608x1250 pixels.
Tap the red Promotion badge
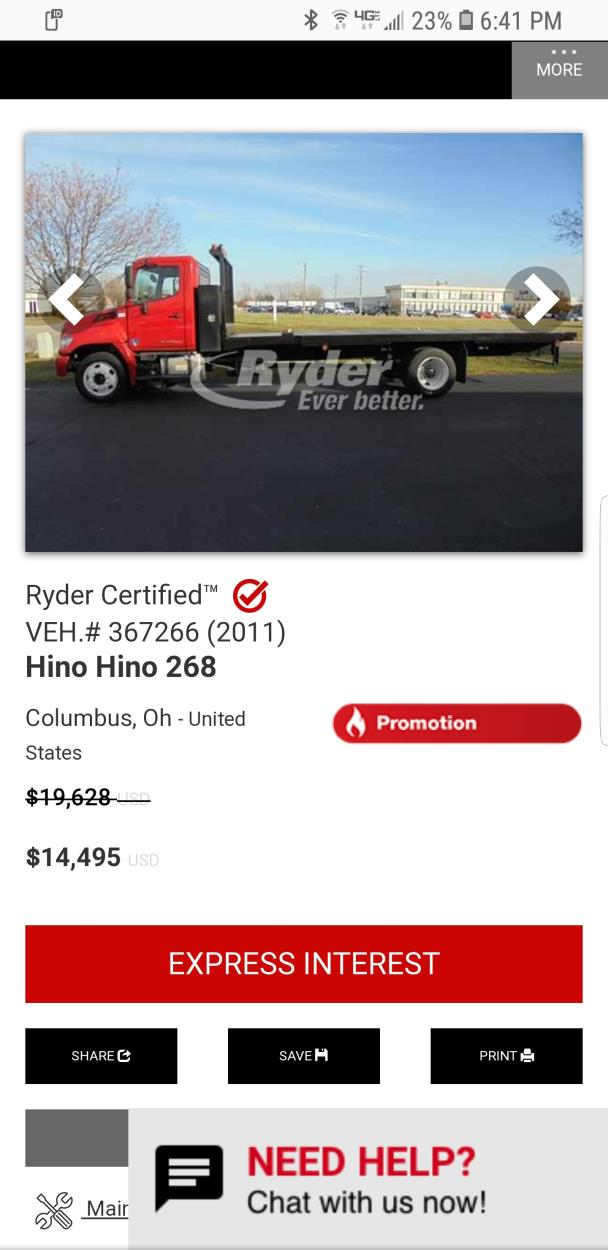(x=457, y=723)
